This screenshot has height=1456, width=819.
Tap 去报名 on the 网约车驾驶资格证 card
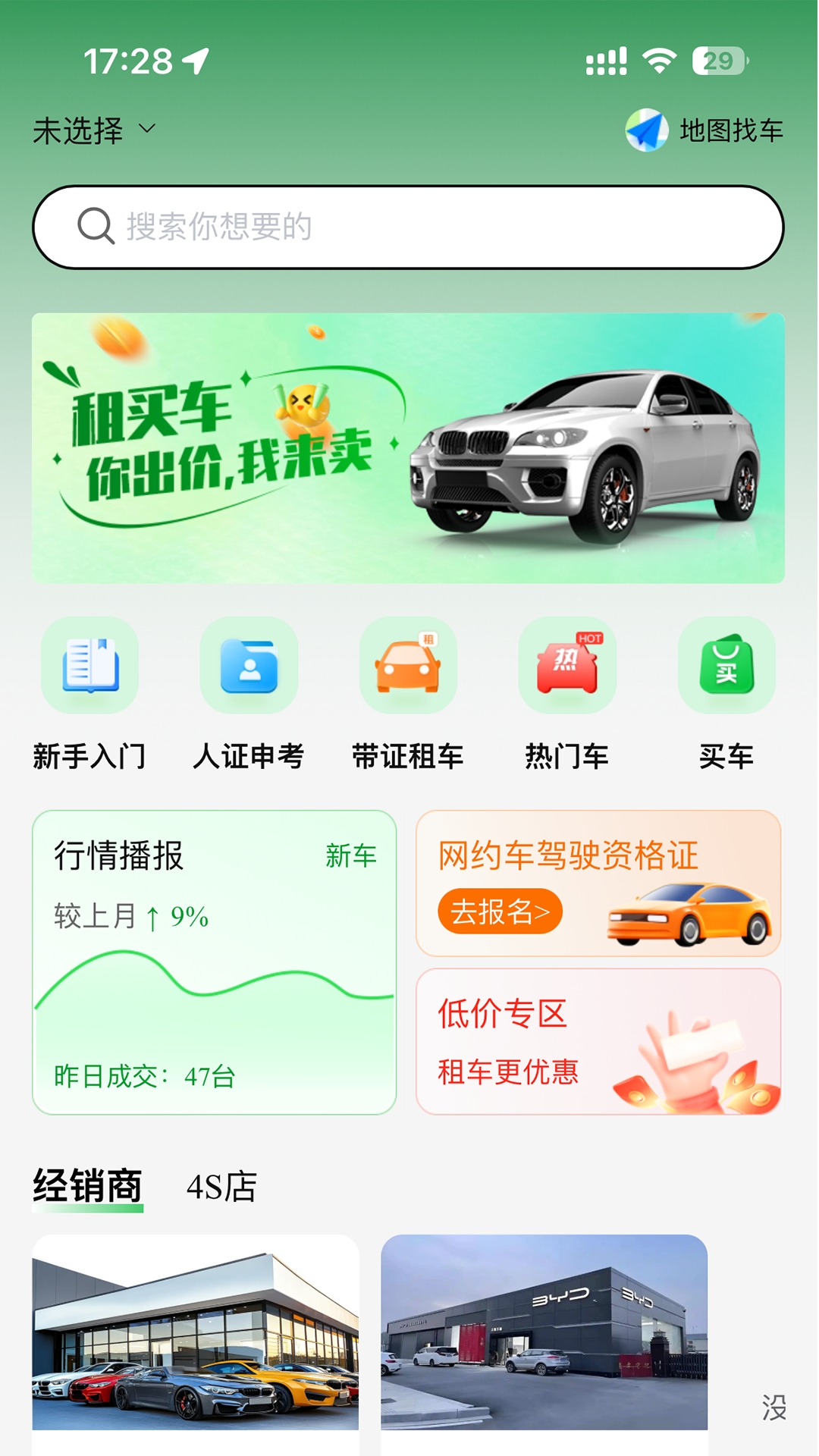tap(500, 911)
